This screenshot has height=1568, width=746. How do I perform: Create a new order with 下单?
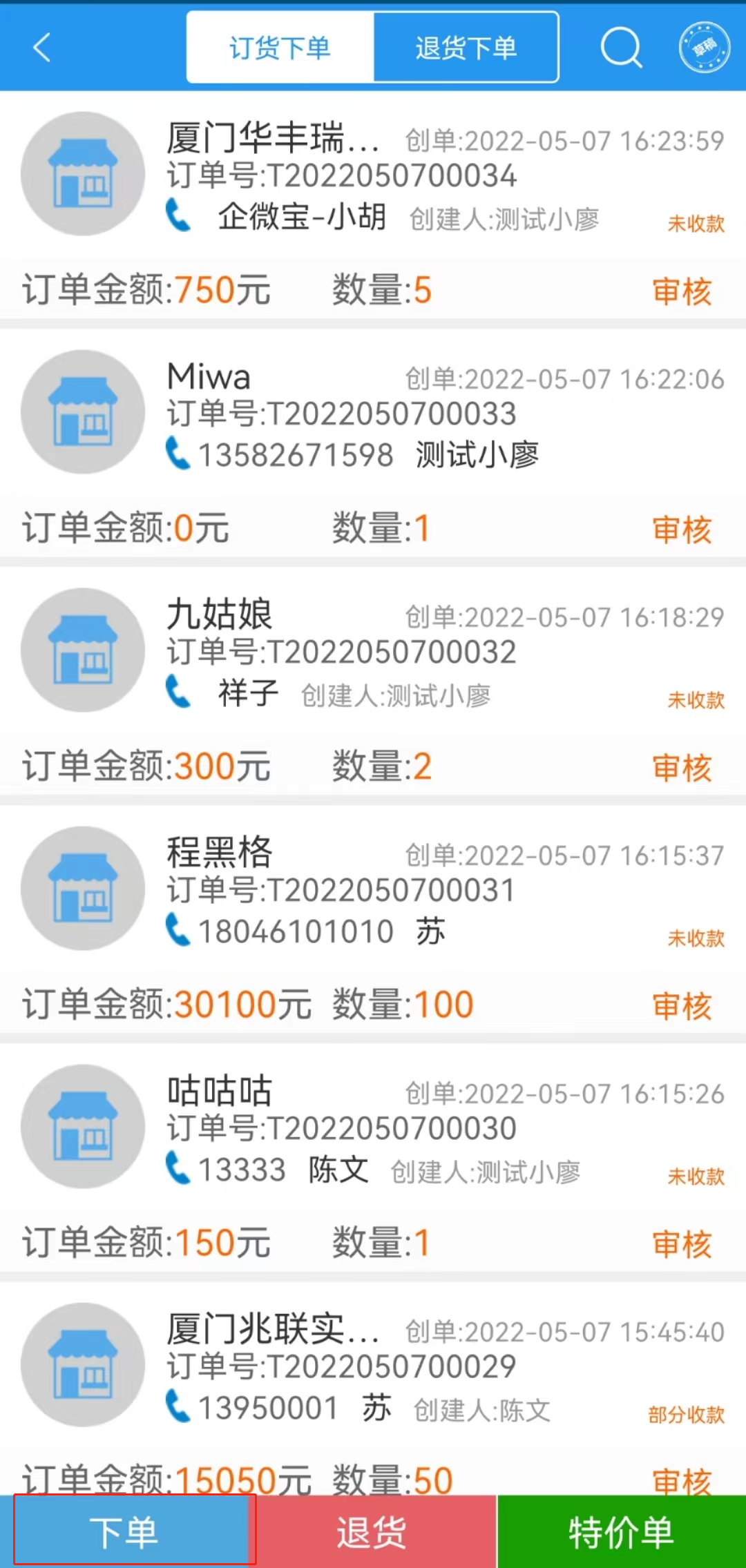(124, 1532)
